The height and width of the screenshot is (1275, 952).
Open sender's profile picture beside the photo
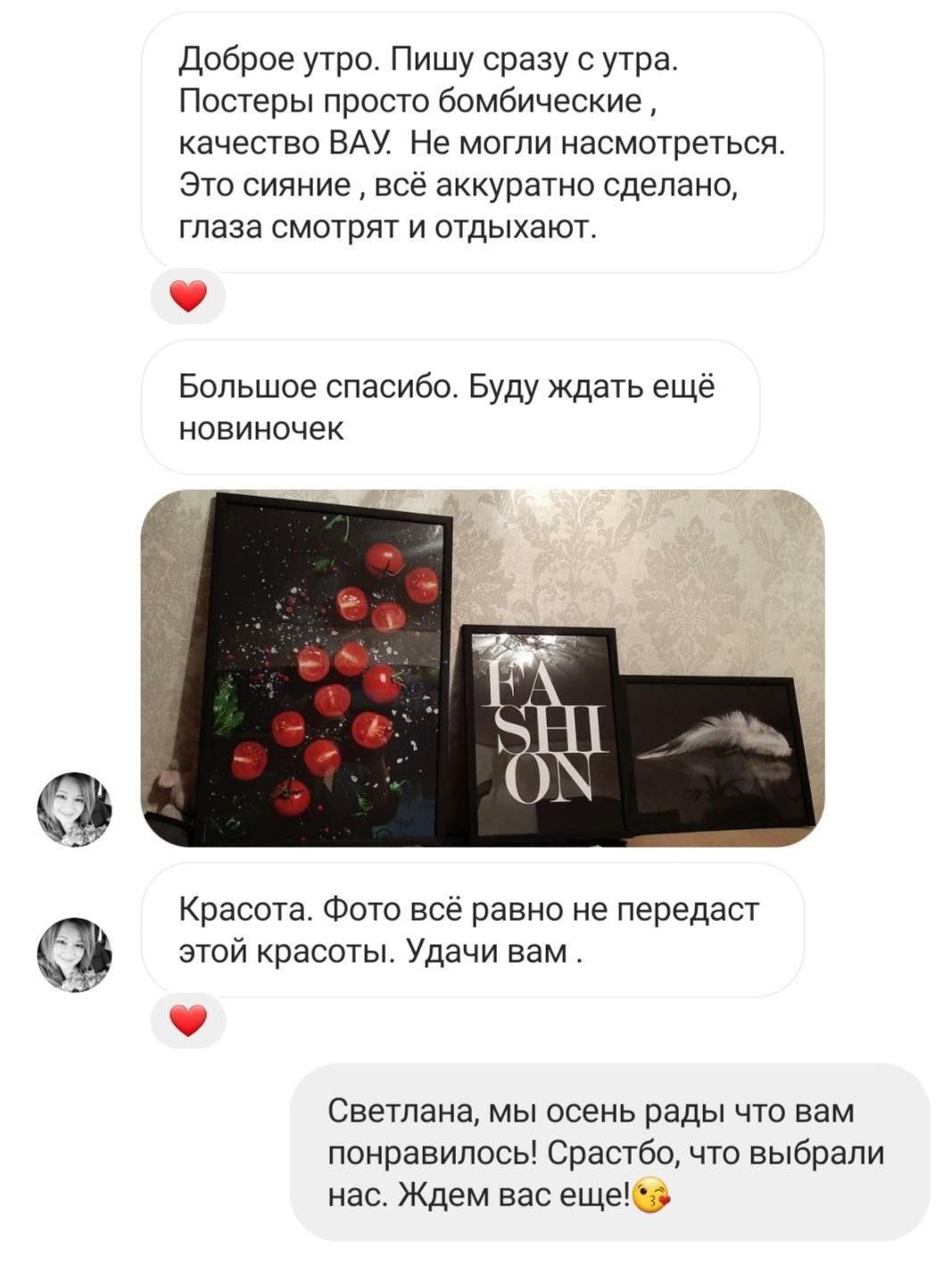pos(74,809)
